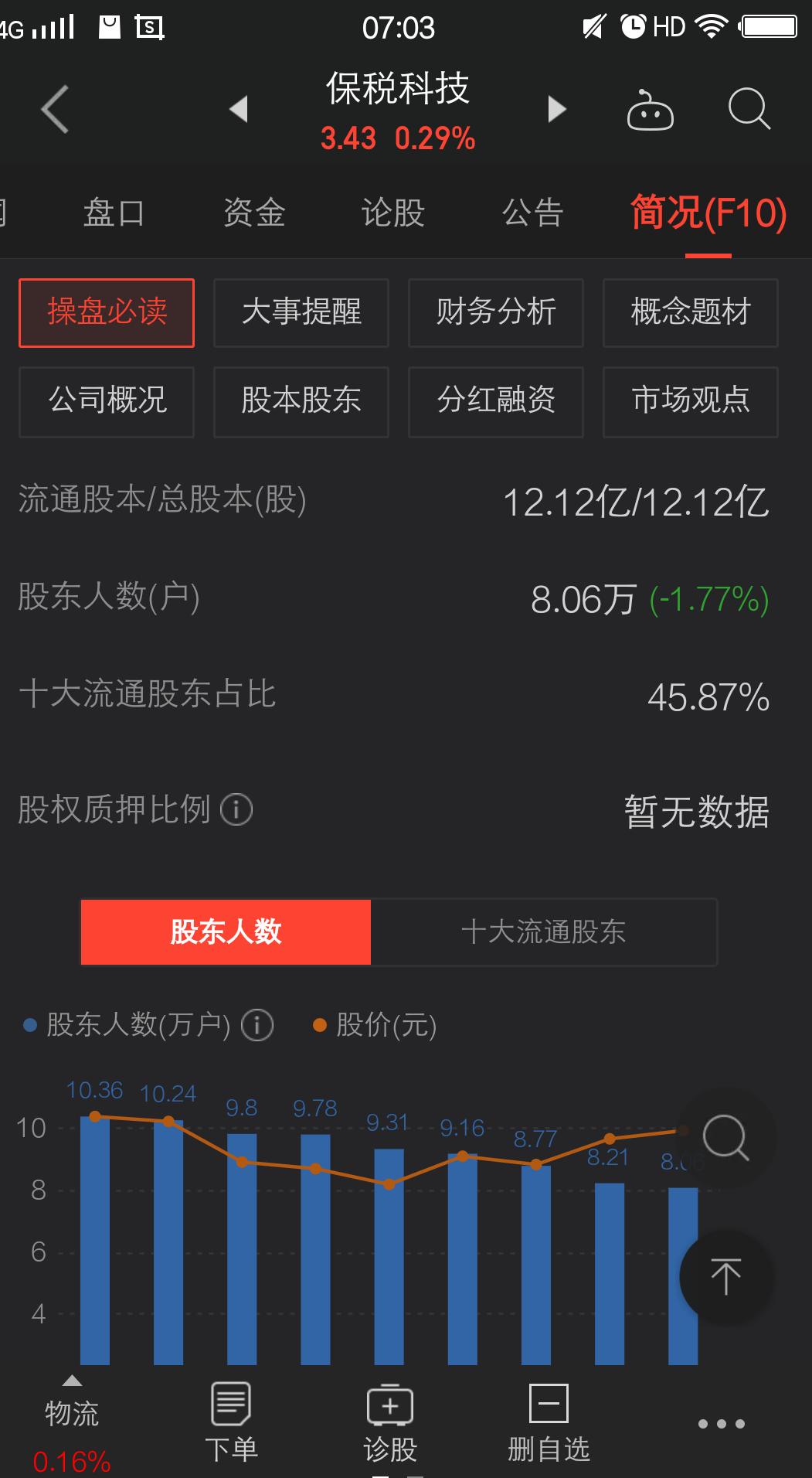Tap the back arrow to exit
Viewport: 812px width, 1478px height.
54,109
